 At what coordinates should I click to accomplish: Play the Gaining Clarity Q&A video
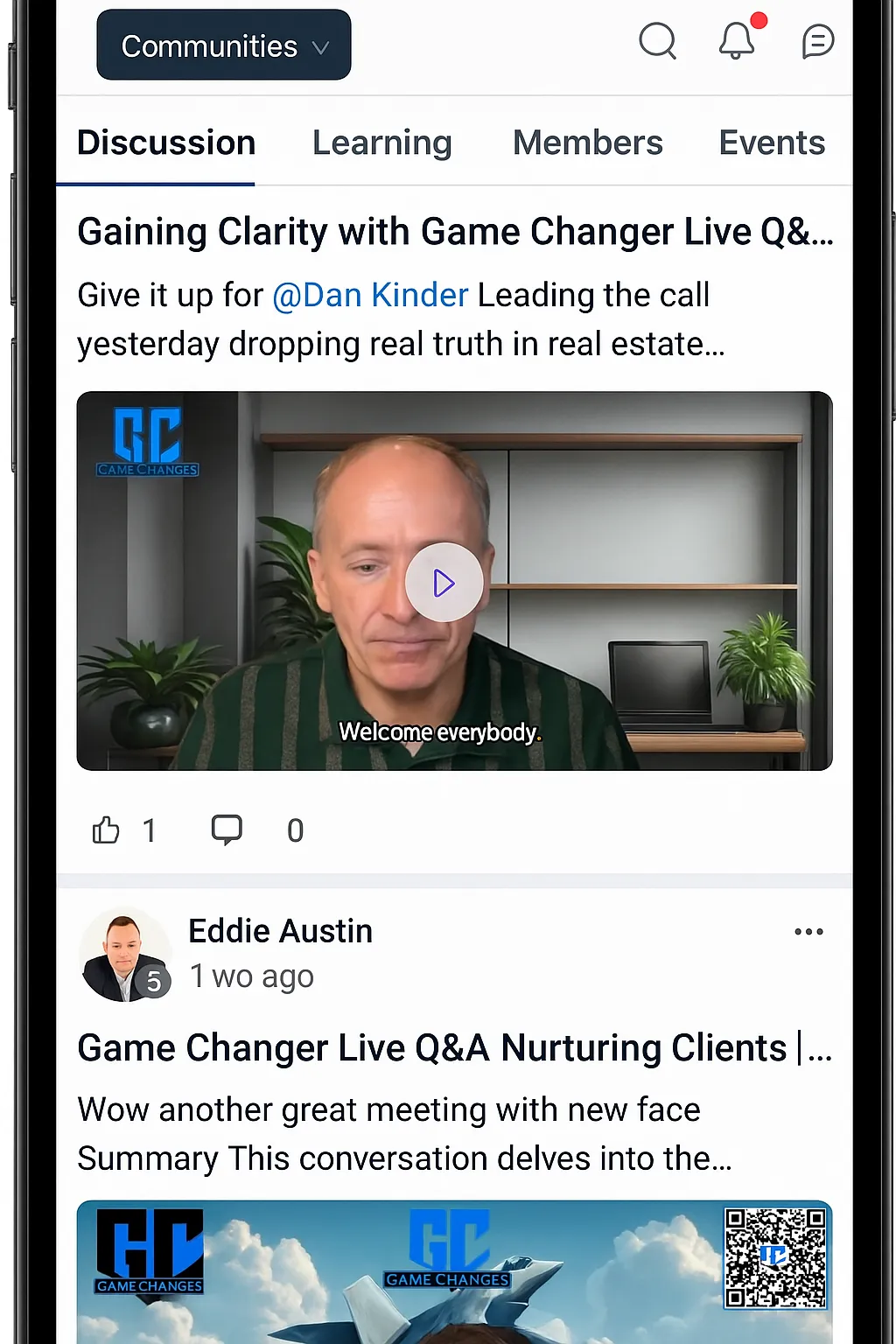pyautogui.click(x=444, y=583)
